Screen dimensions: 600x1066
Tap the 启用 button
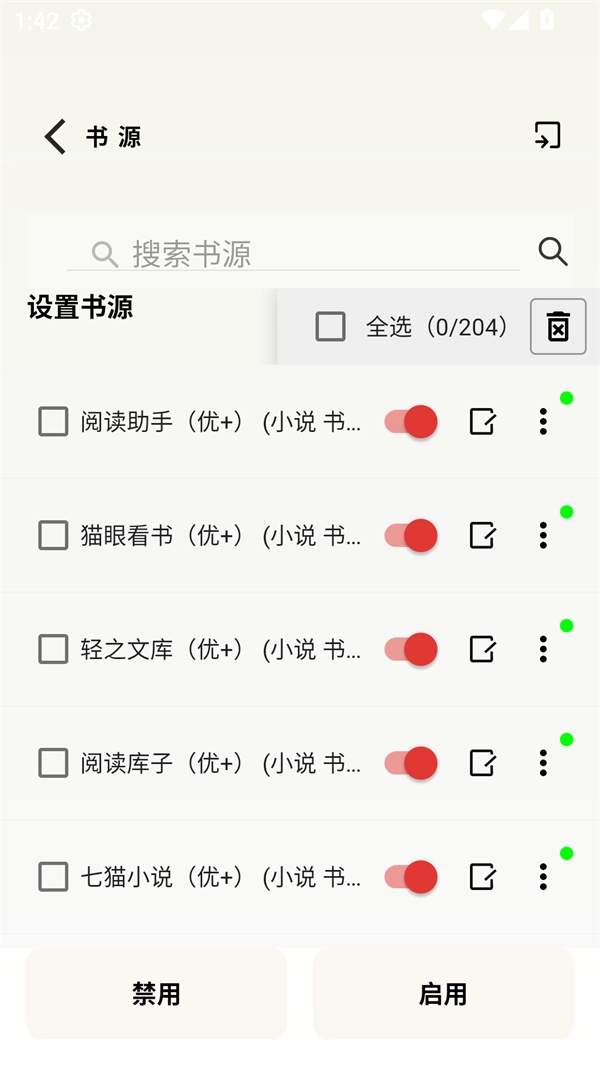coord(443,994)
